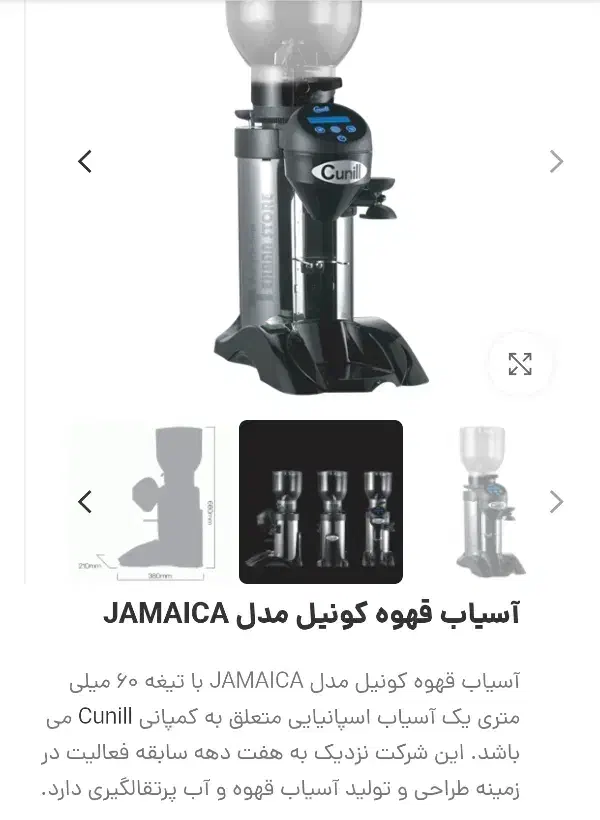Show the next main product image
The image size is (600, 820).
point(556,161)
